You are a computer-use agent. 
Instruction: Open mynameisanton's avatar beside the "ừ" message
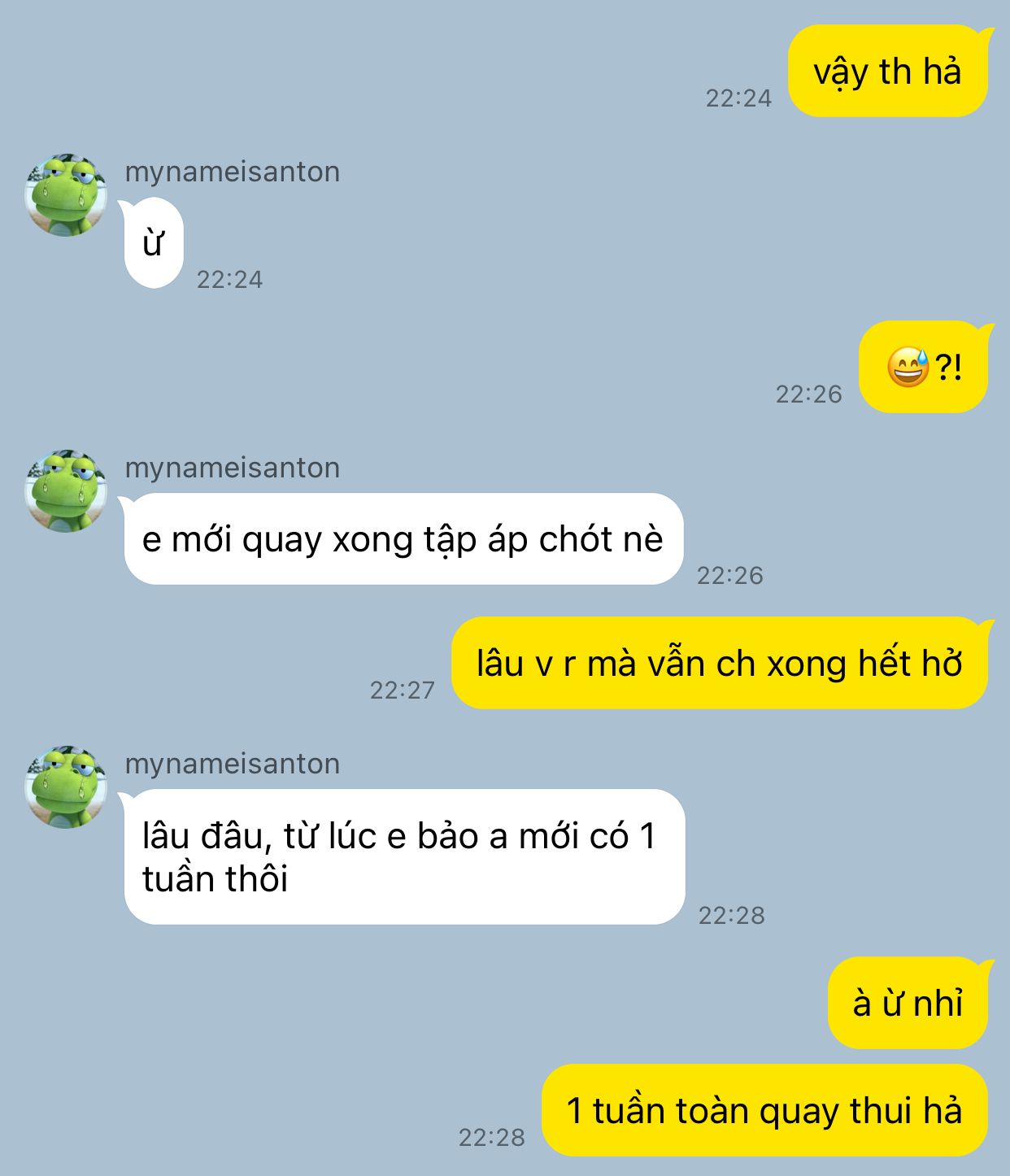(x=66, y=195)
